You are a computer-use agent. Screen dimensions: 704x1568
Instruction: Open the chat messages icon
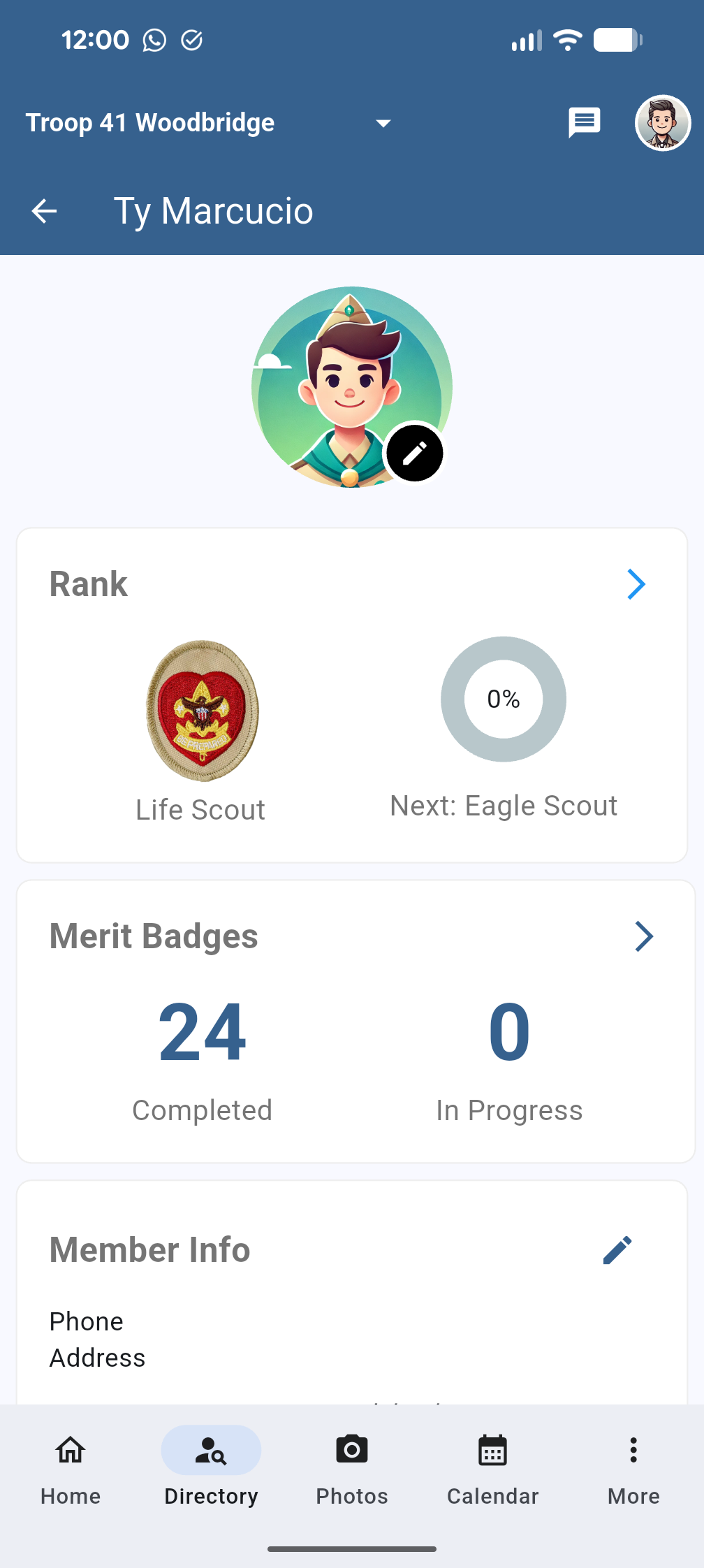585,122
